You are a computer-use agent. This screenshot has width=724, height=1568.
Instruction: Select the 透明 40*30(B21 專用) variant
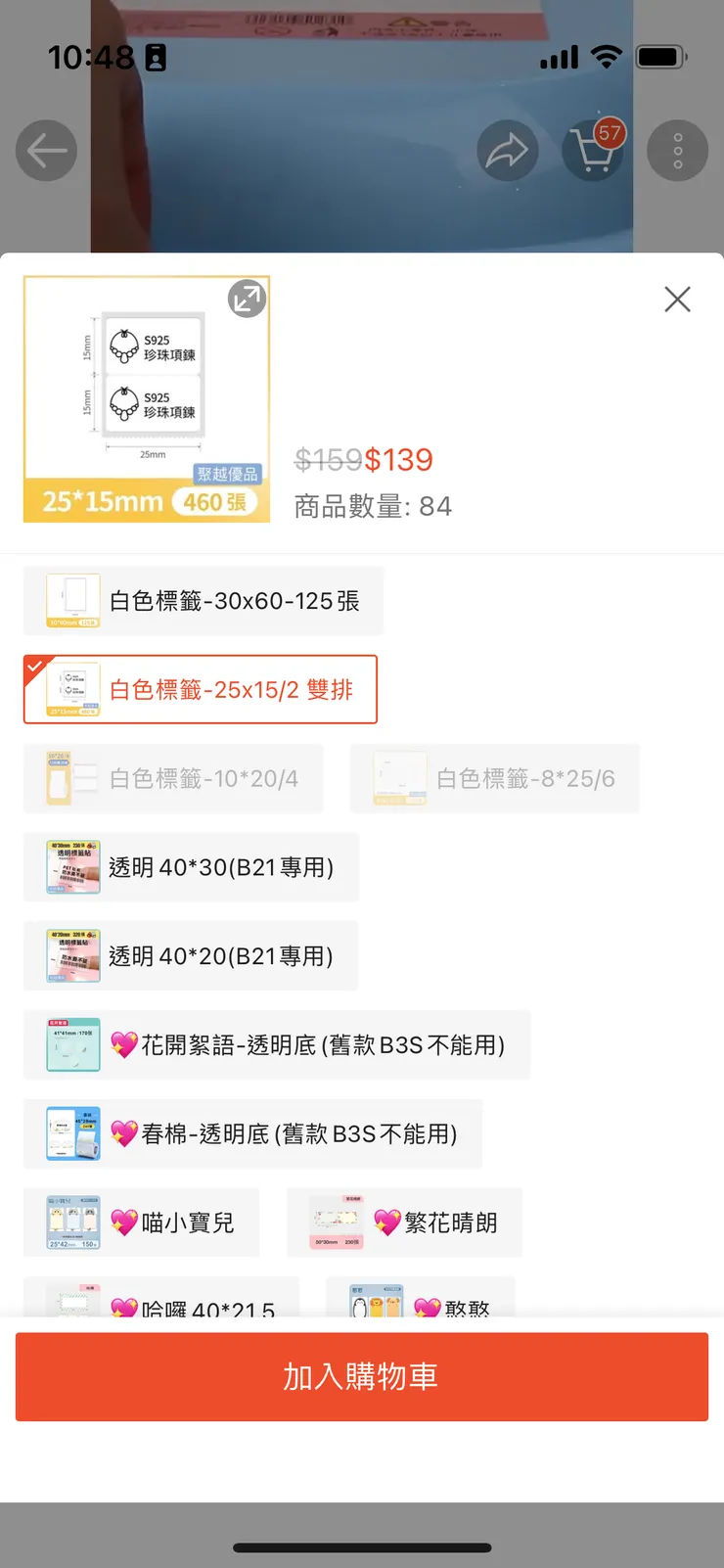point(190,867)
